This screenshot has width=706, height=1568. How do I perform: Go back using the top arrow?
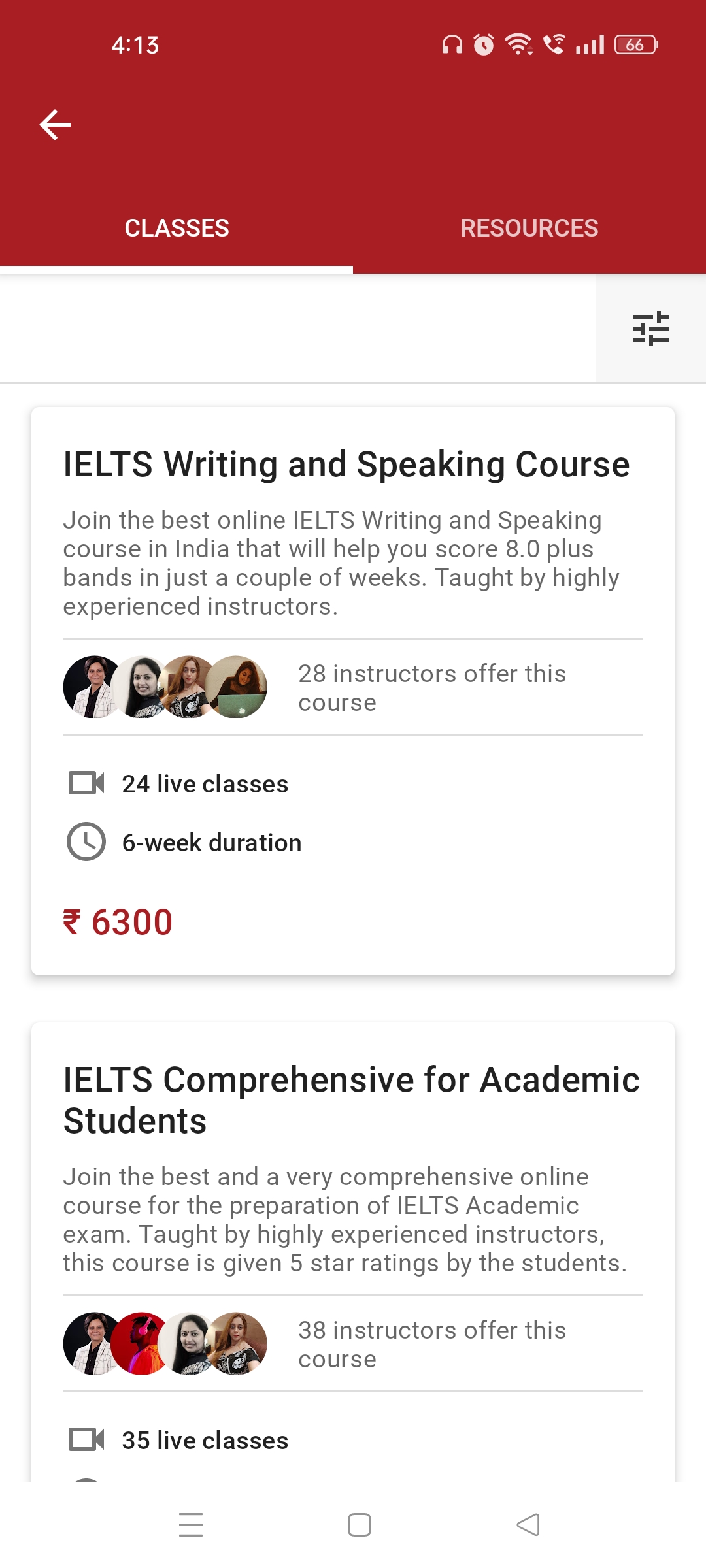tap(55, 125)
